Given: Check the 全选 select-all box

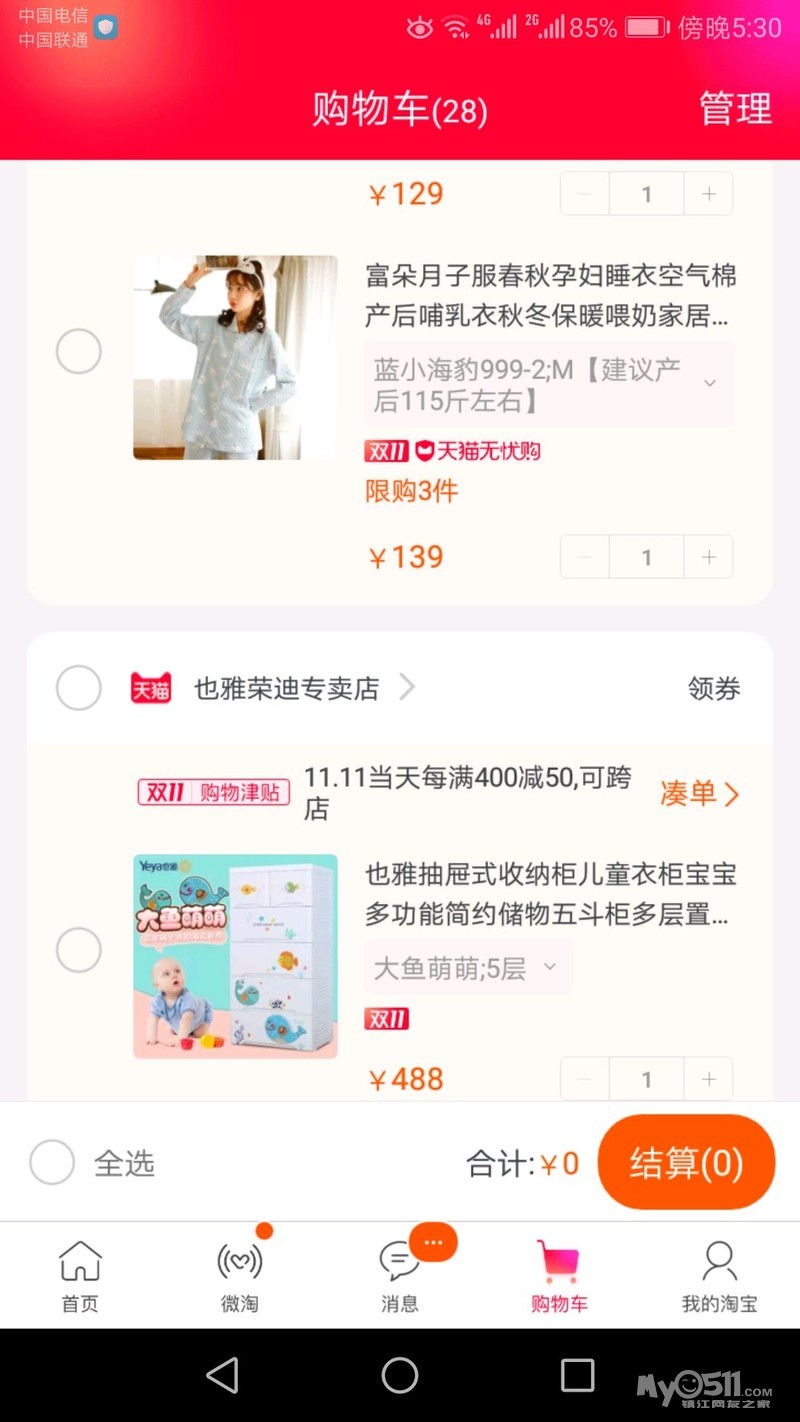Looking at the screenshot, I should [x=52, y=1163].
